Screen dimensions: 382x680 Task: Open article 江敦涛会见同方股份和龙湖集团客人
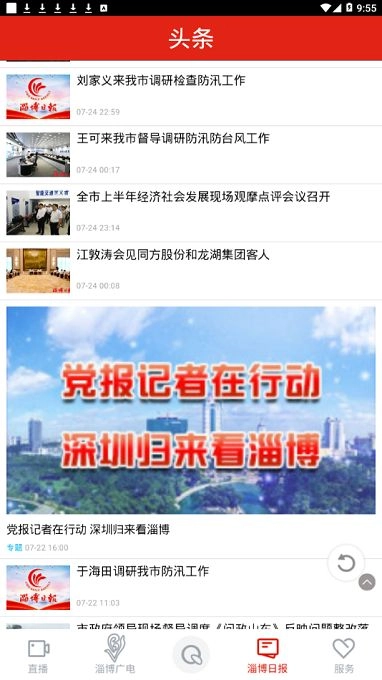click(191, 271)
